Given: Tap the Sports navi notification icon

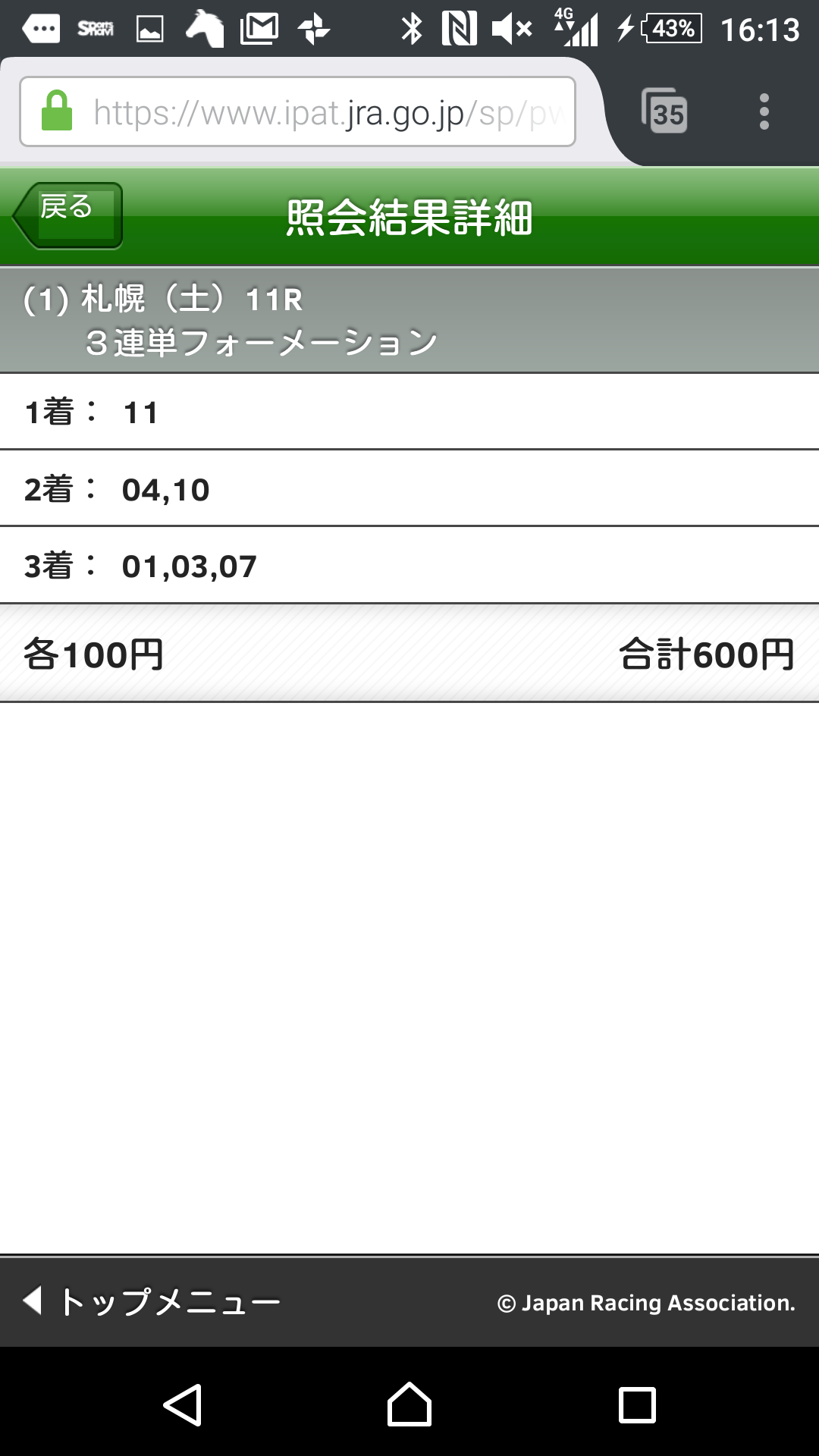Looking at the screenshot, I should 94,29.
